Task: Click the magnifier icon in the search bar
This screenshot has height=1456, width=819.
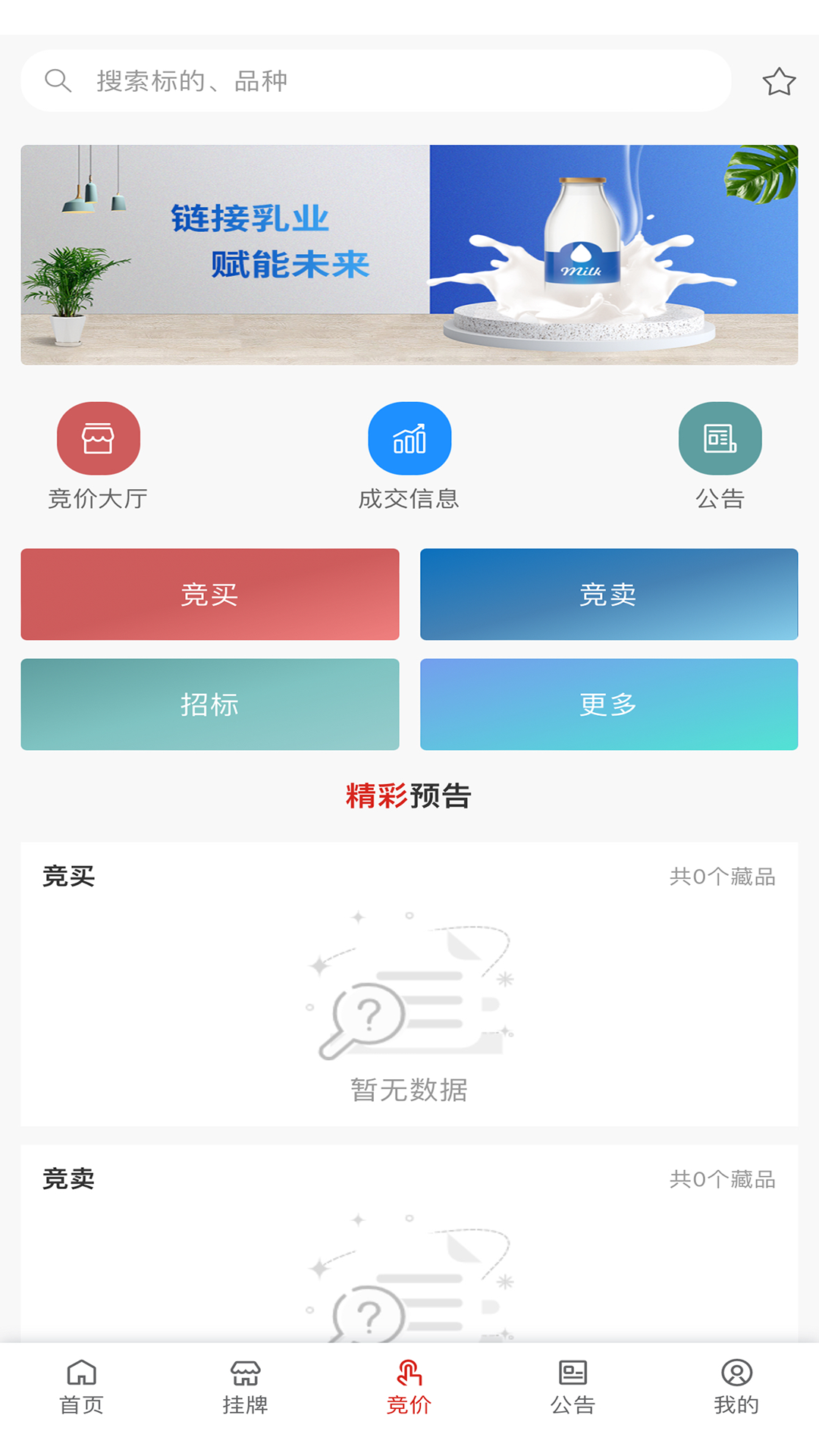Action: (58, 80)
